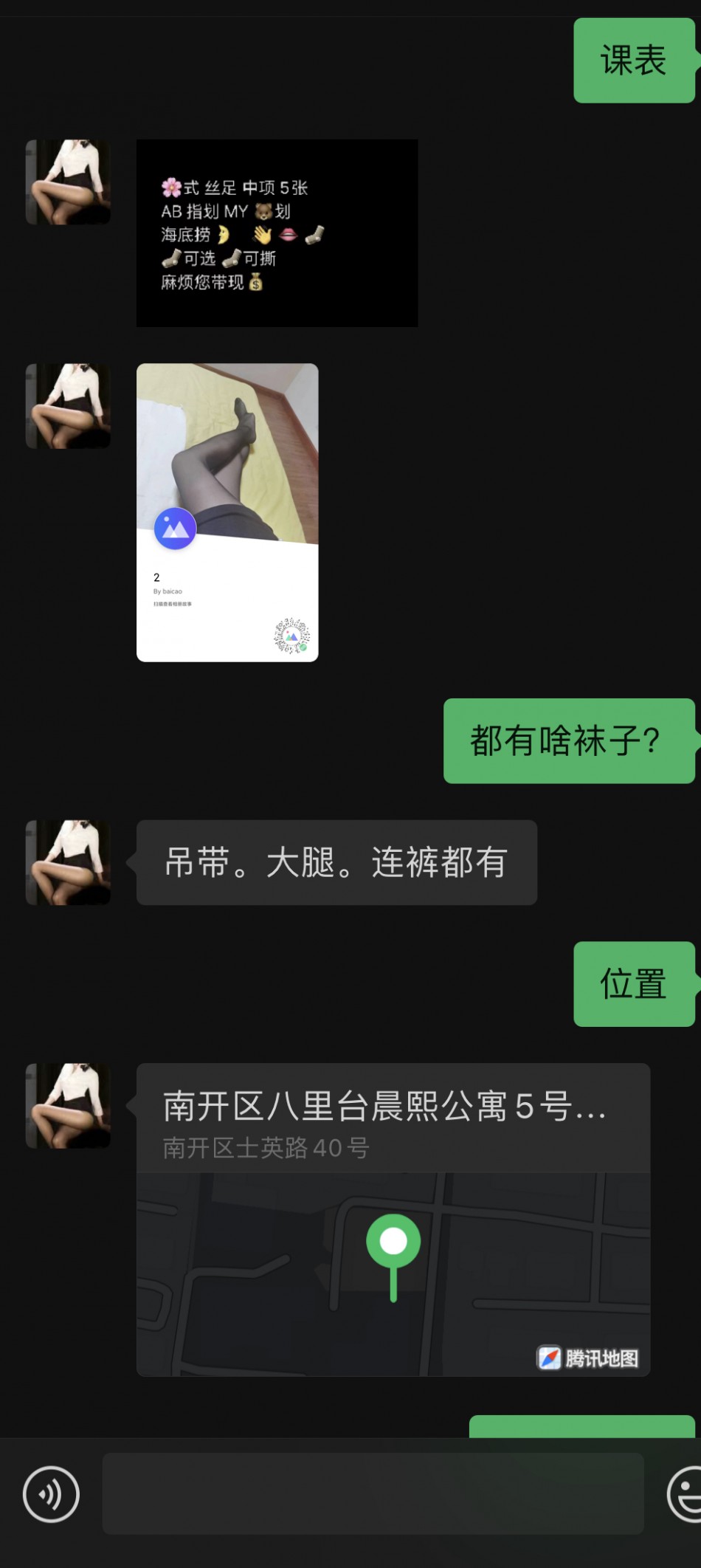Open contact avatar beside 吊带。大腿。连裤都有
Screen dimensions: 701x1568
(68, 862)
